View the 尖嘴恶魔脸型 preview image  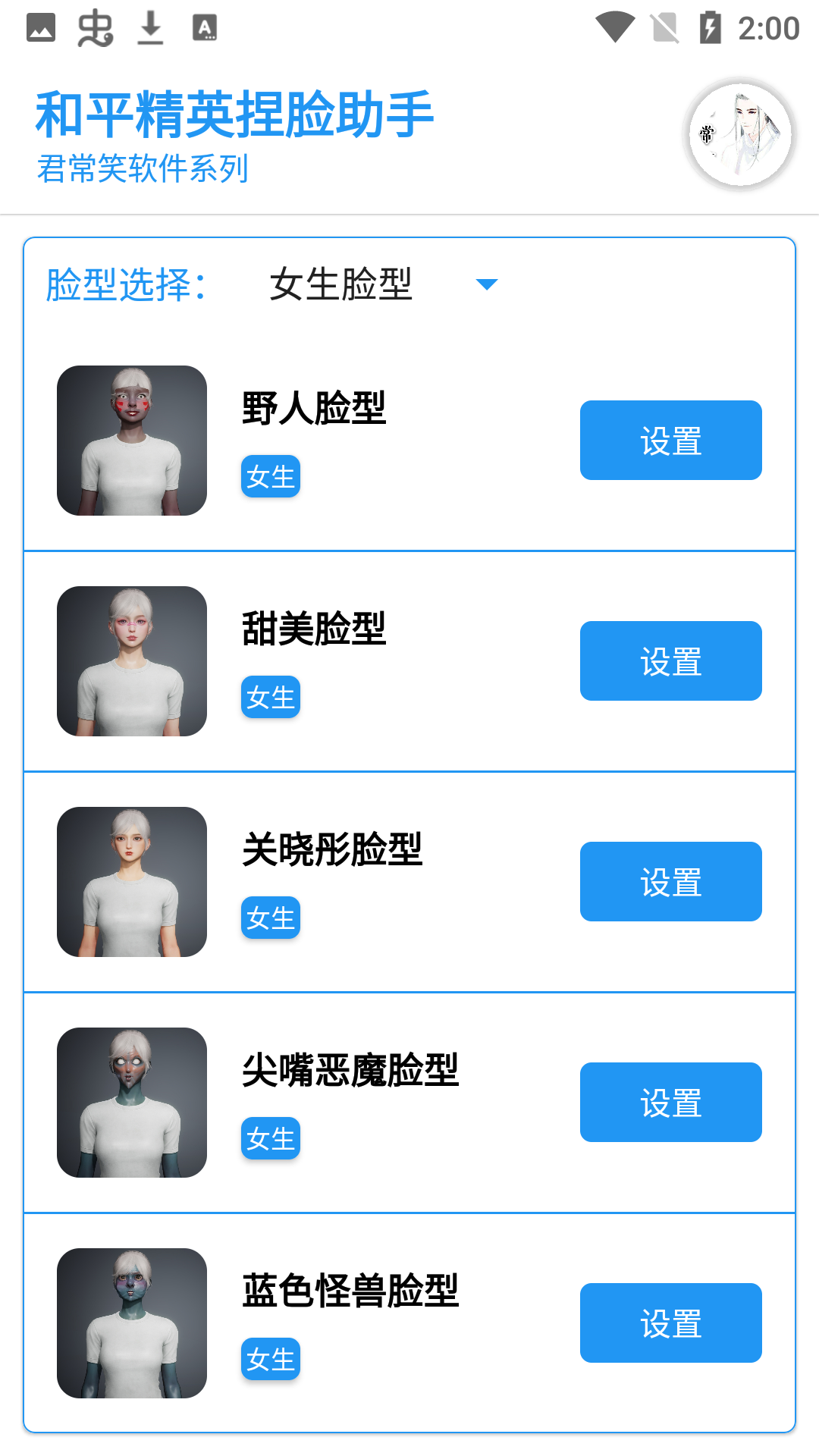point(132,1103)
